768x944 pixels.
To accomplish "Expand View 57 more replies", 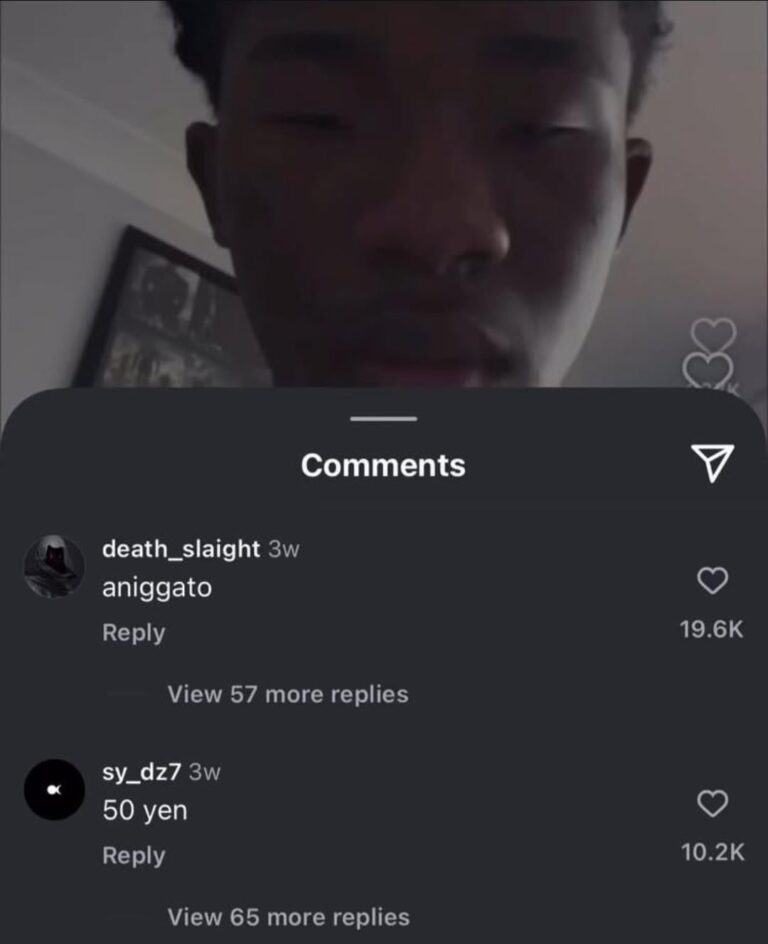I will pos(287,694).
